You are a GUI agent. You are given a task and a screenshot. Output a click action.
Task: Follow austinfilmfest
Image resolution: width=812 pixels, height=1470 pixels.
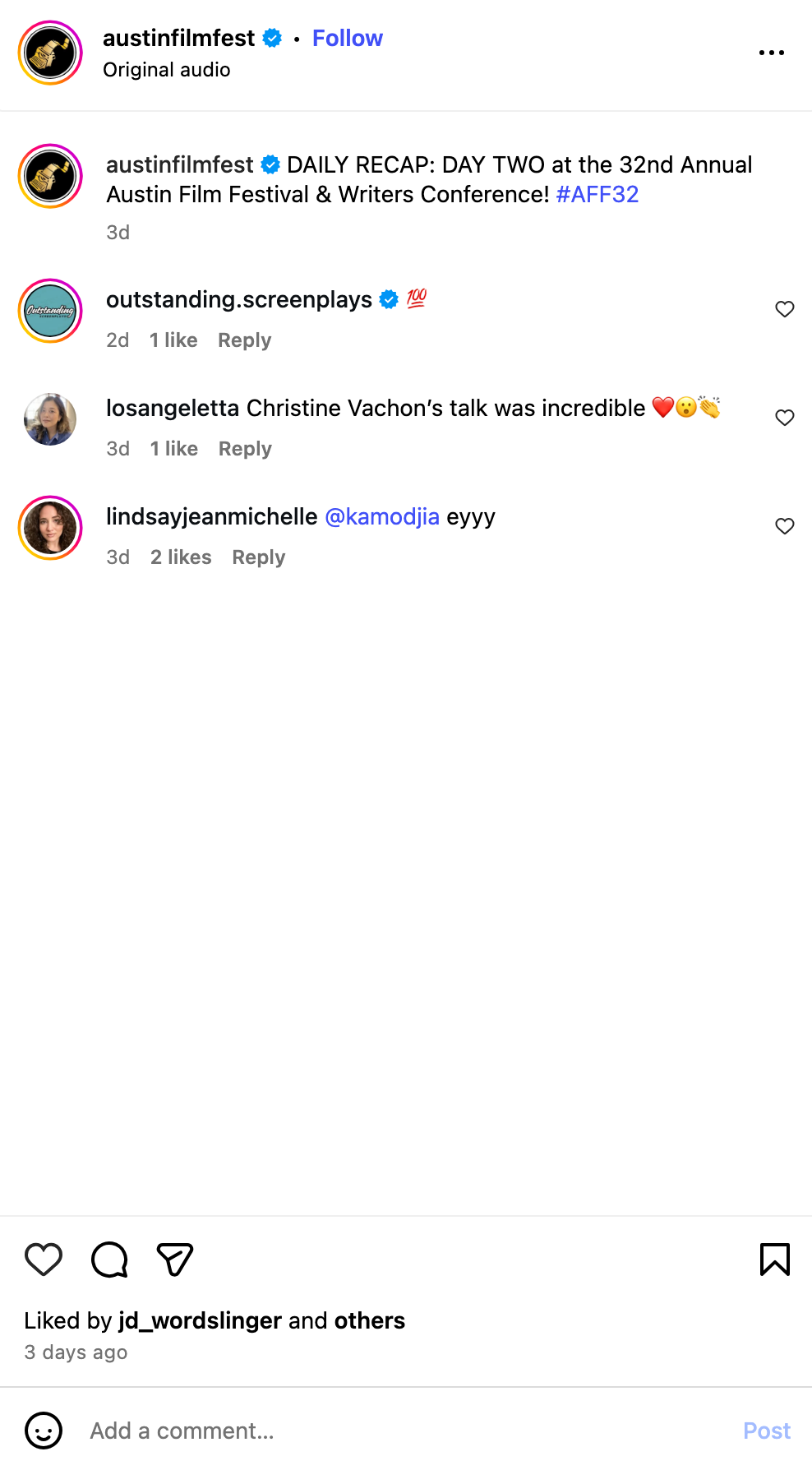(347, 39)
